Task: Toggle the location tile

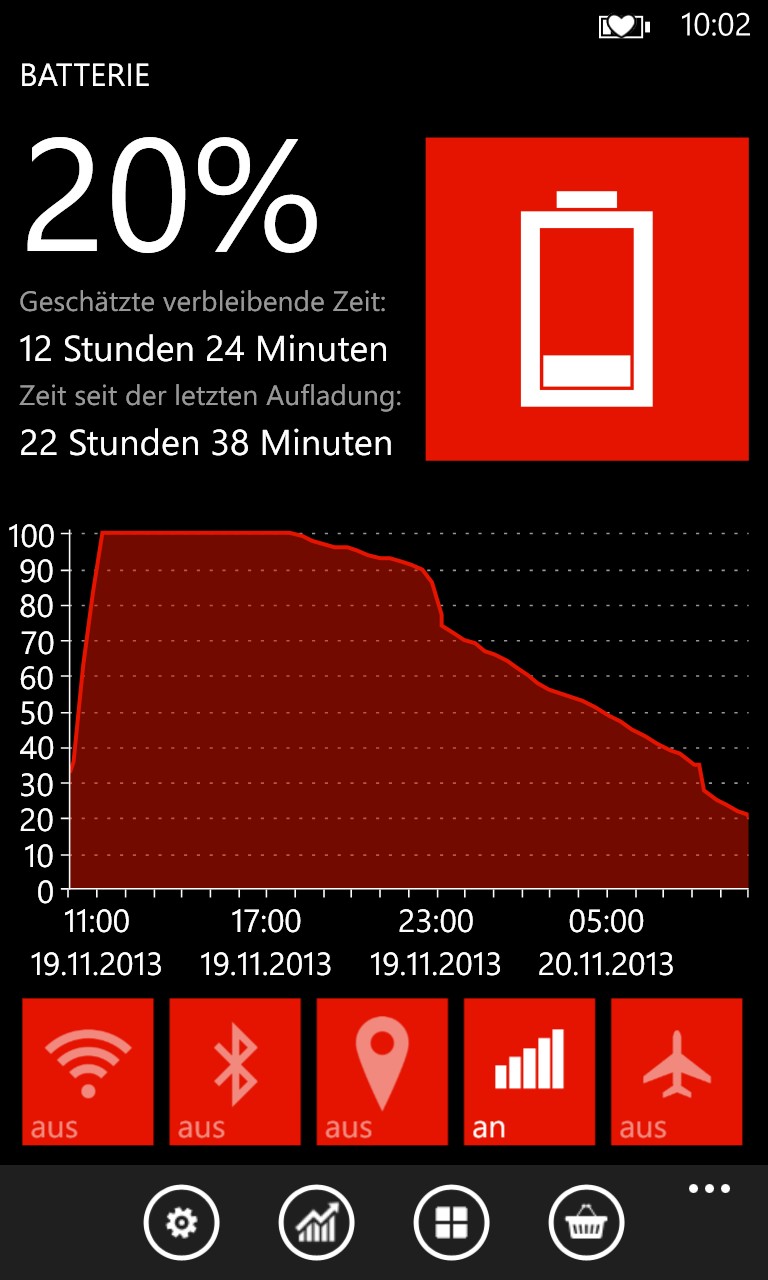Action: pos(382,1071)
